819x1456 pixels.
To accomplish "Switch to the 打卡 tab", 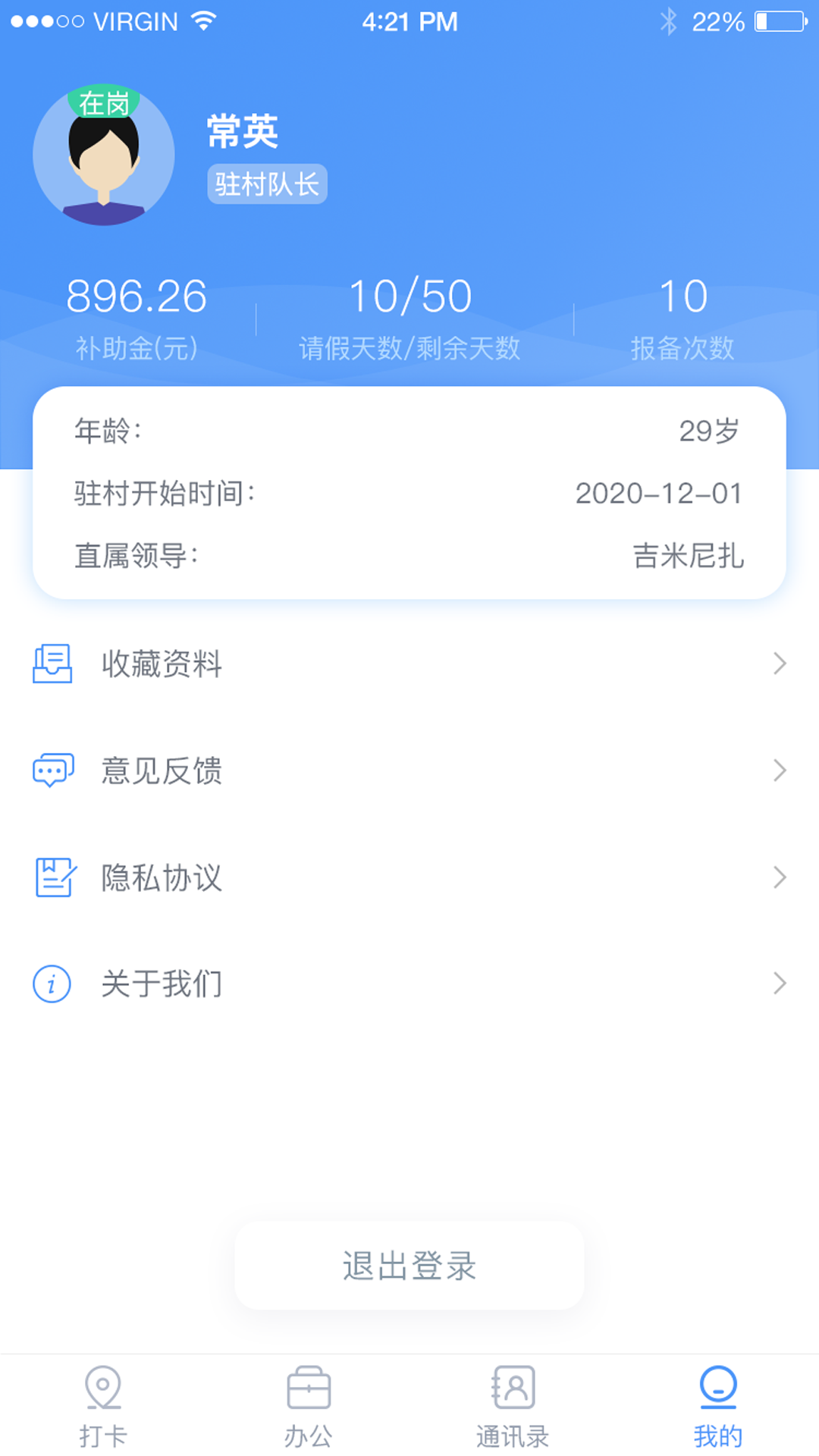I will [x=103, y=1406].
